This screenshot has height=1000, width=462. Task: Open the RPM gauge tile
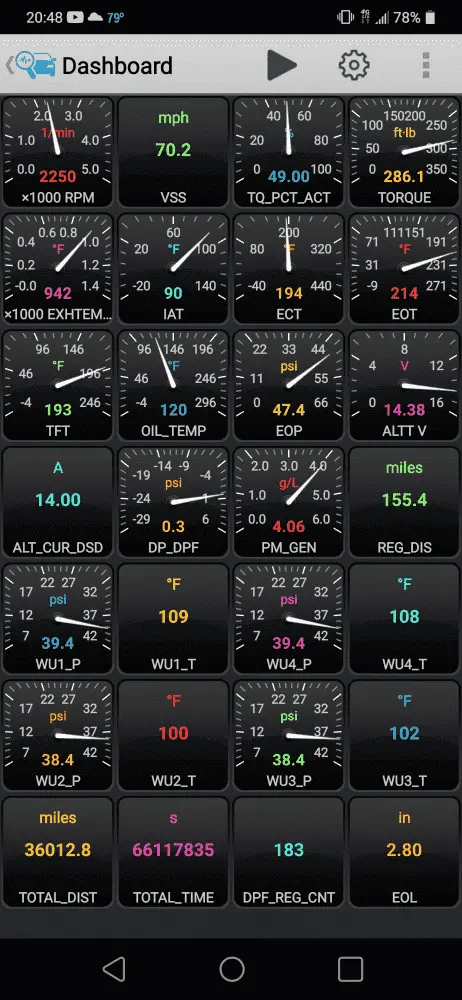[x=58, y=152]
